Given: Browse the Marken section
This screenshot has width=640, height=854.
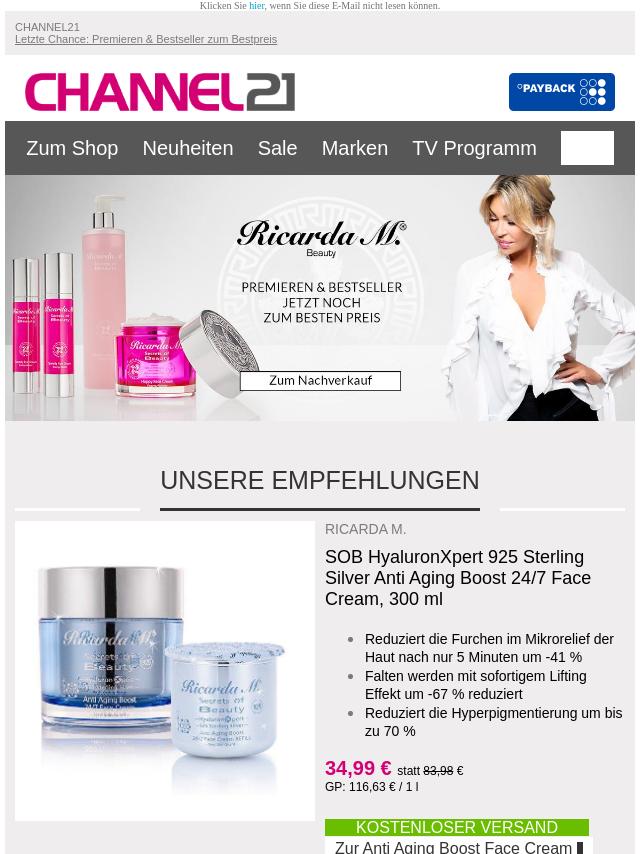Looking at the screenshot, I should [354, 148].
